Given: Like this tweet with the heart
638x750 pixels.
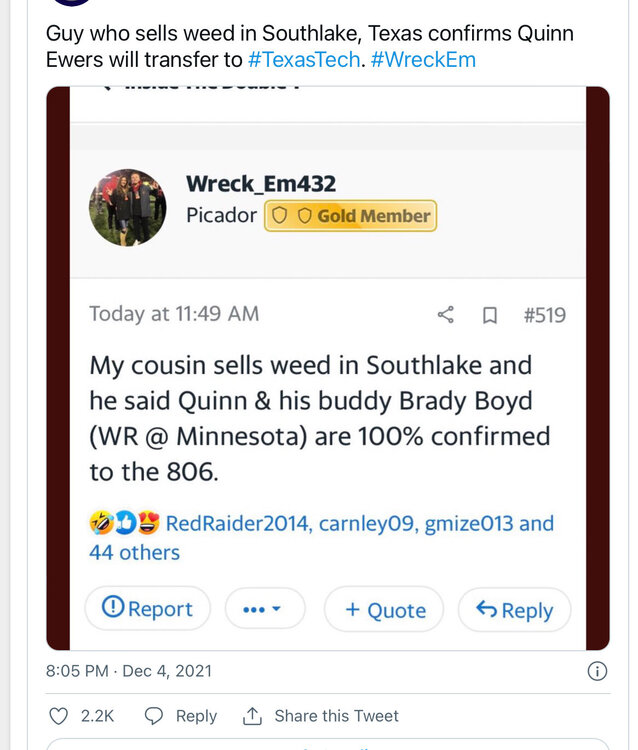Looking at the screenshot, I should [x=60, y=716].
